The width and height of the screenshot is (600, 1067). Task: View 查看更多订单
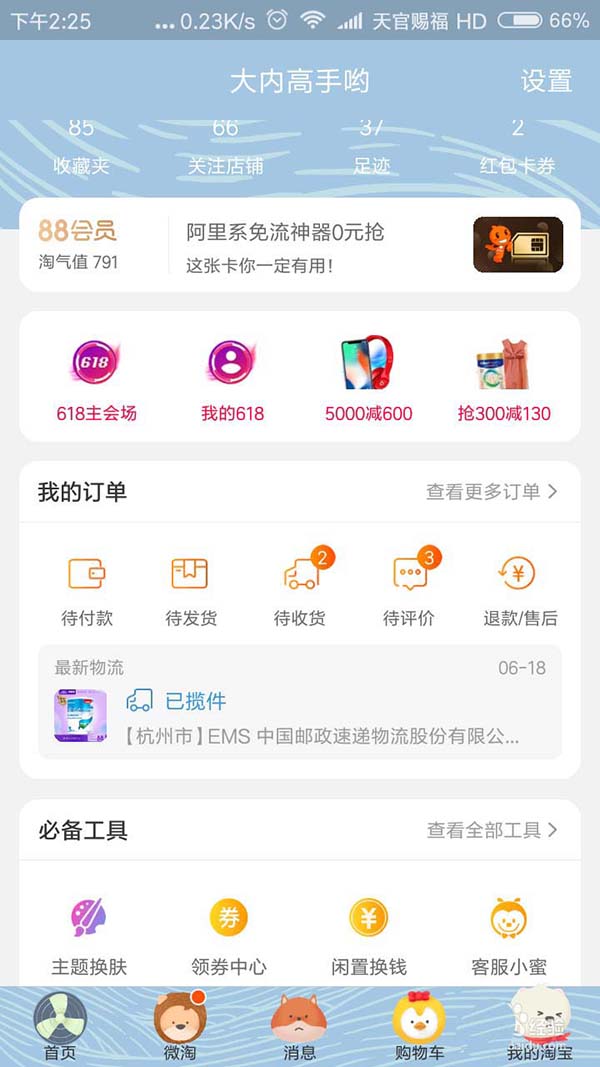(491, 491)
